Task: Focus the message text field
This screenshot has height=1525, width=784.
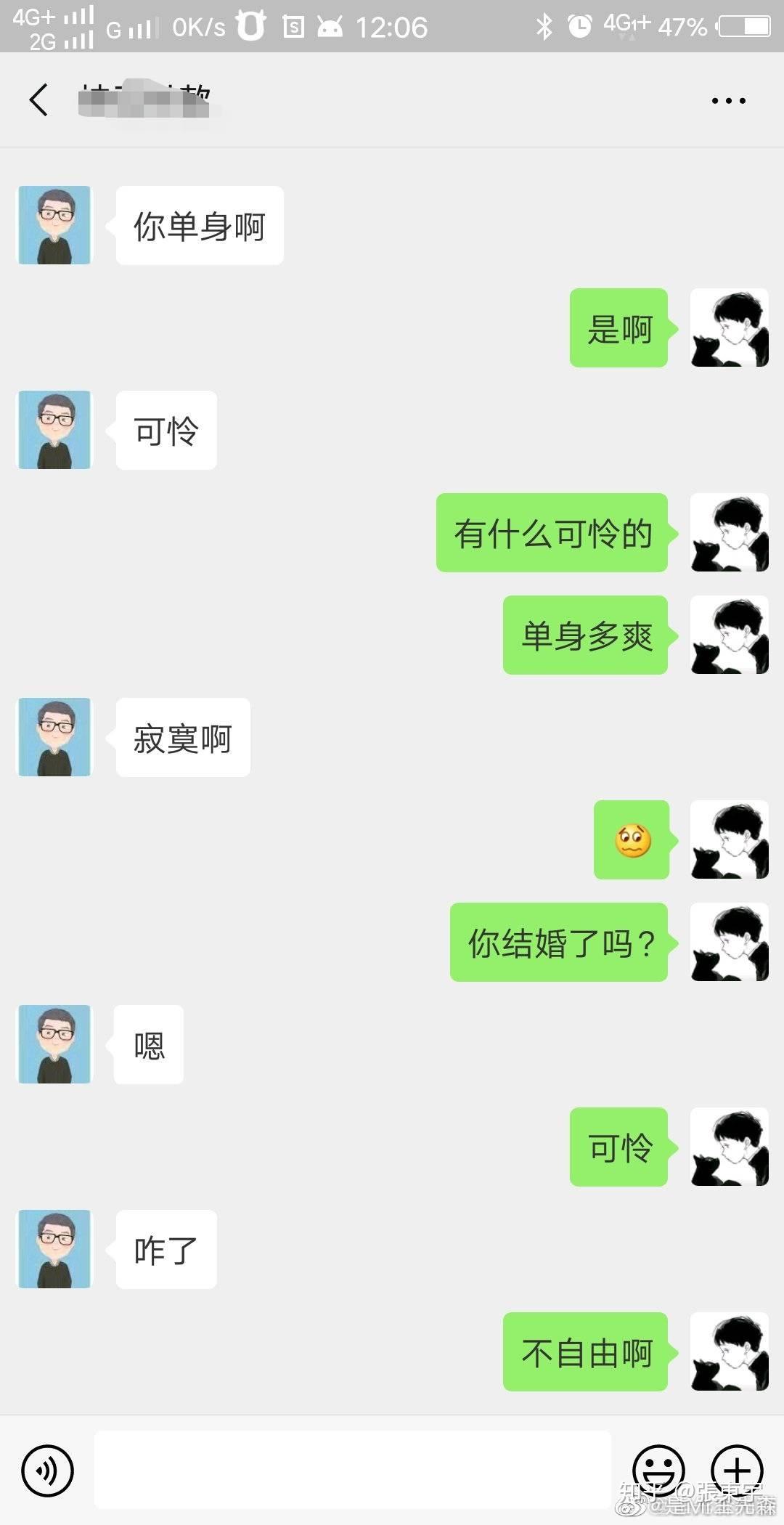Action: [x=352, y=1469]
